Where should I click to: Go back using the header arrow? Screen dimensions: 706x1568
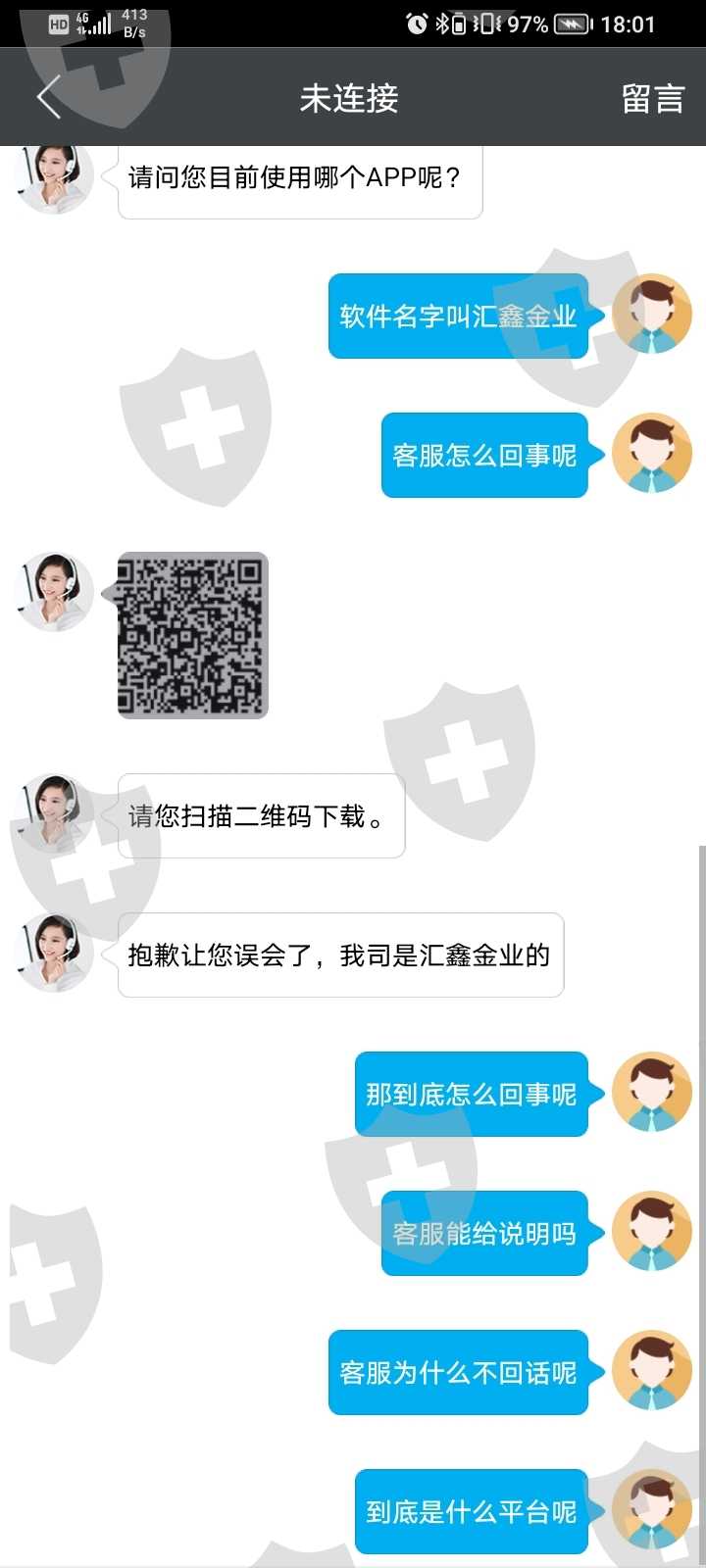point(49,97)
